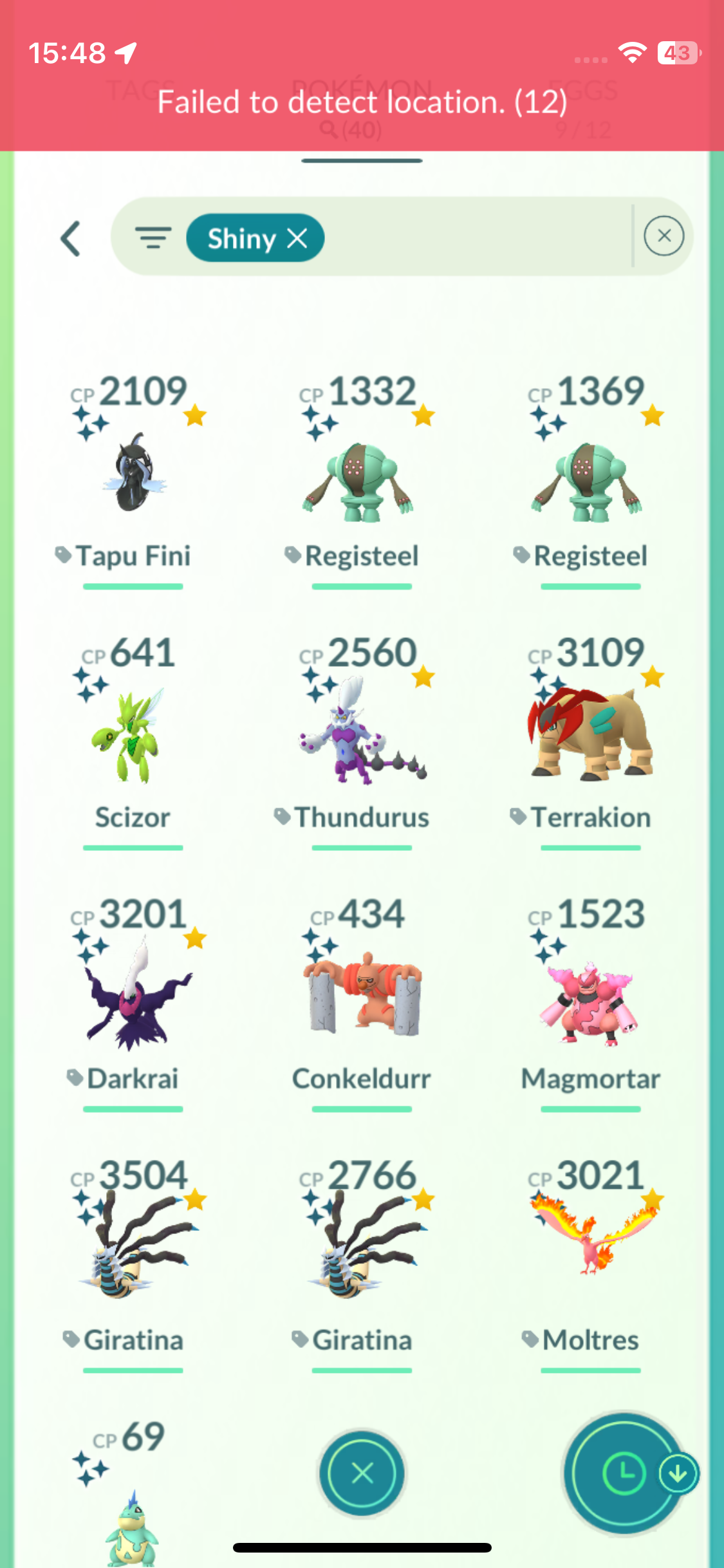Viewport: 724px width, 1568px height.
Task: Close the Pokémon list with bottom X
Action: pyautogui.click(x=362, y=1473)
